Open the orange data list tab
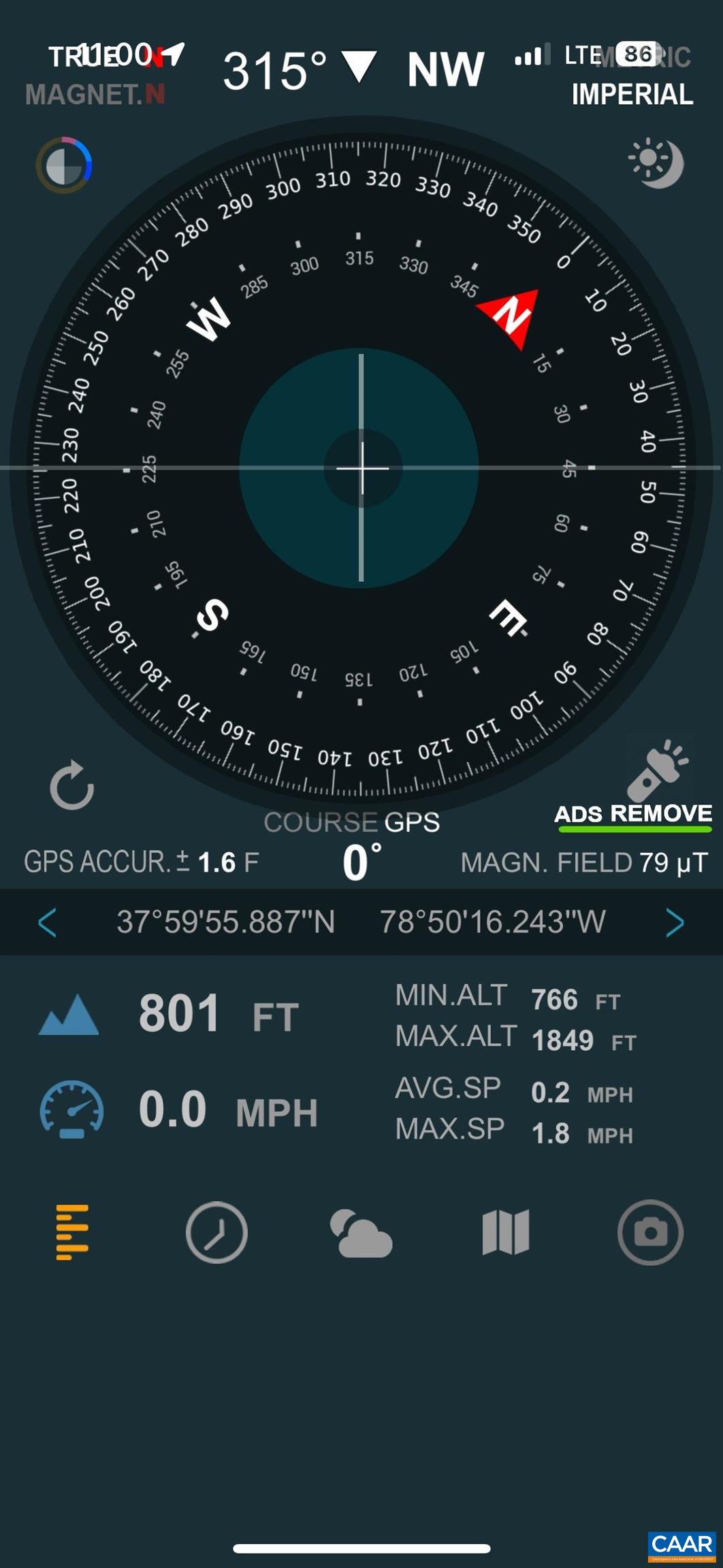 click(x=72, y=1232)
